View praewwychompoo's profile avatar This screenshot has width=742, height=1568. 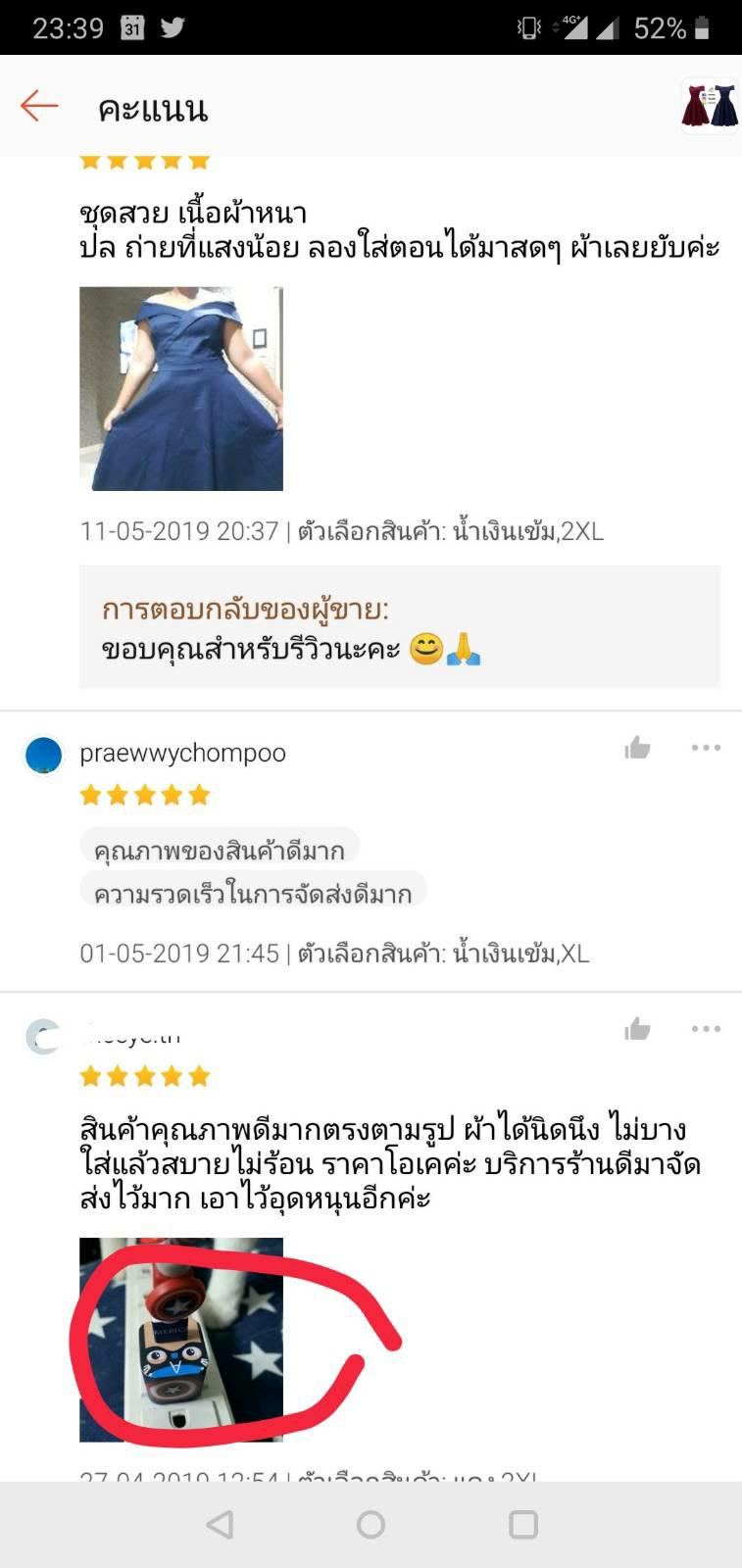click(x=43, y=755)
